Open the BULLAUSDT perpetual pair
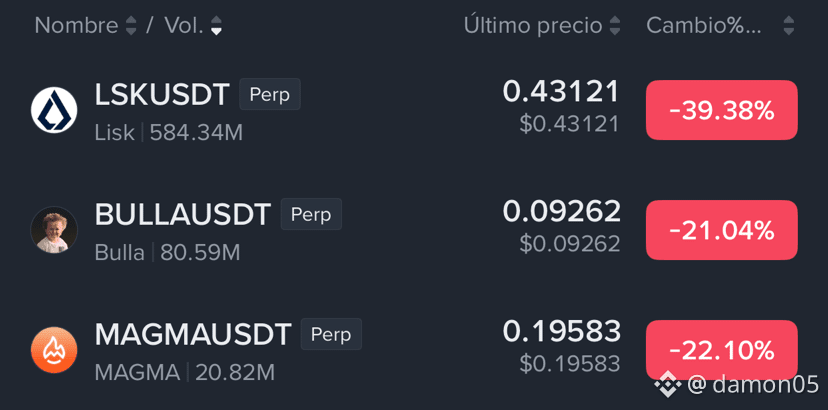This screenshot has height=410, width=828. pos(414,230)
